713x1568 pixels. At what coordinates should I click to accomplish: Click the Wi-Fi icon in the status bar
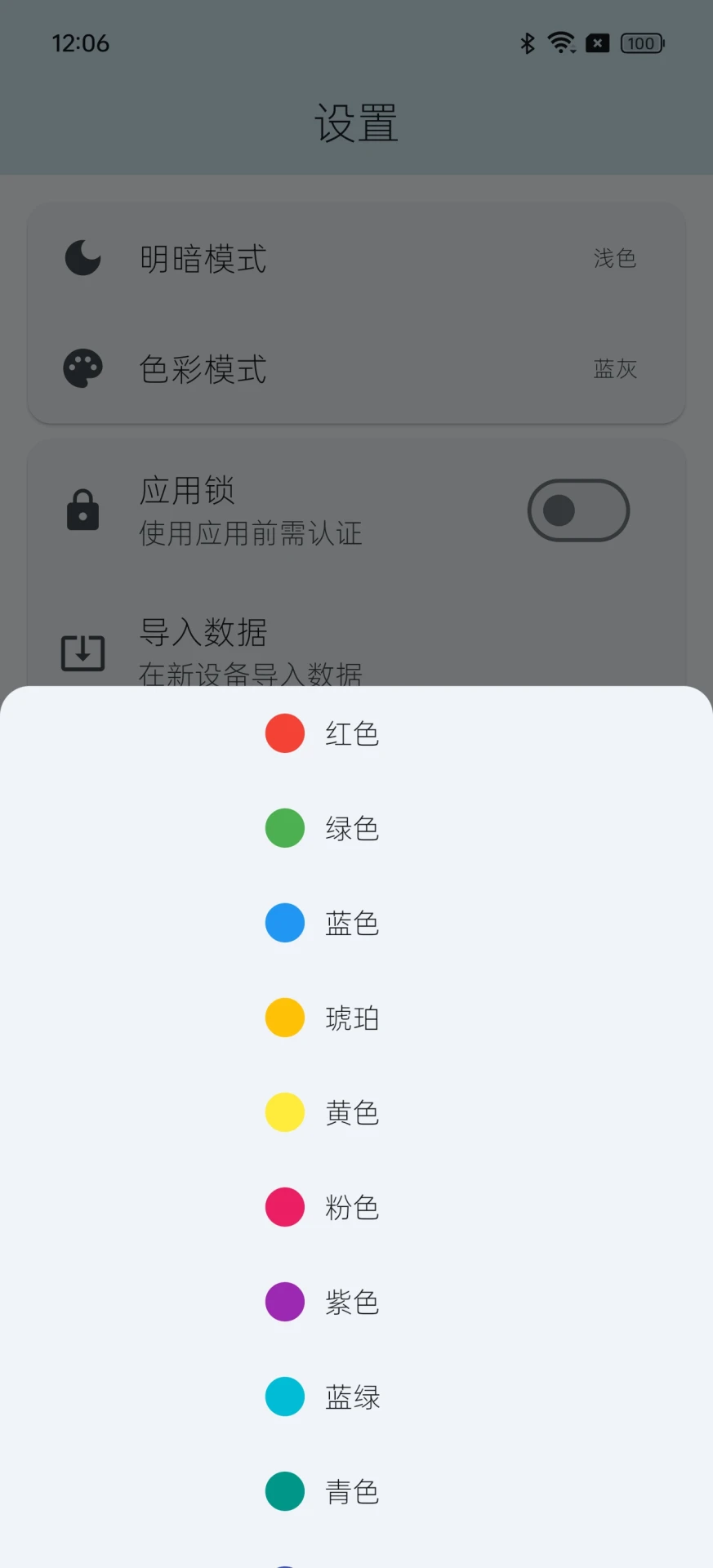point(561,43)
